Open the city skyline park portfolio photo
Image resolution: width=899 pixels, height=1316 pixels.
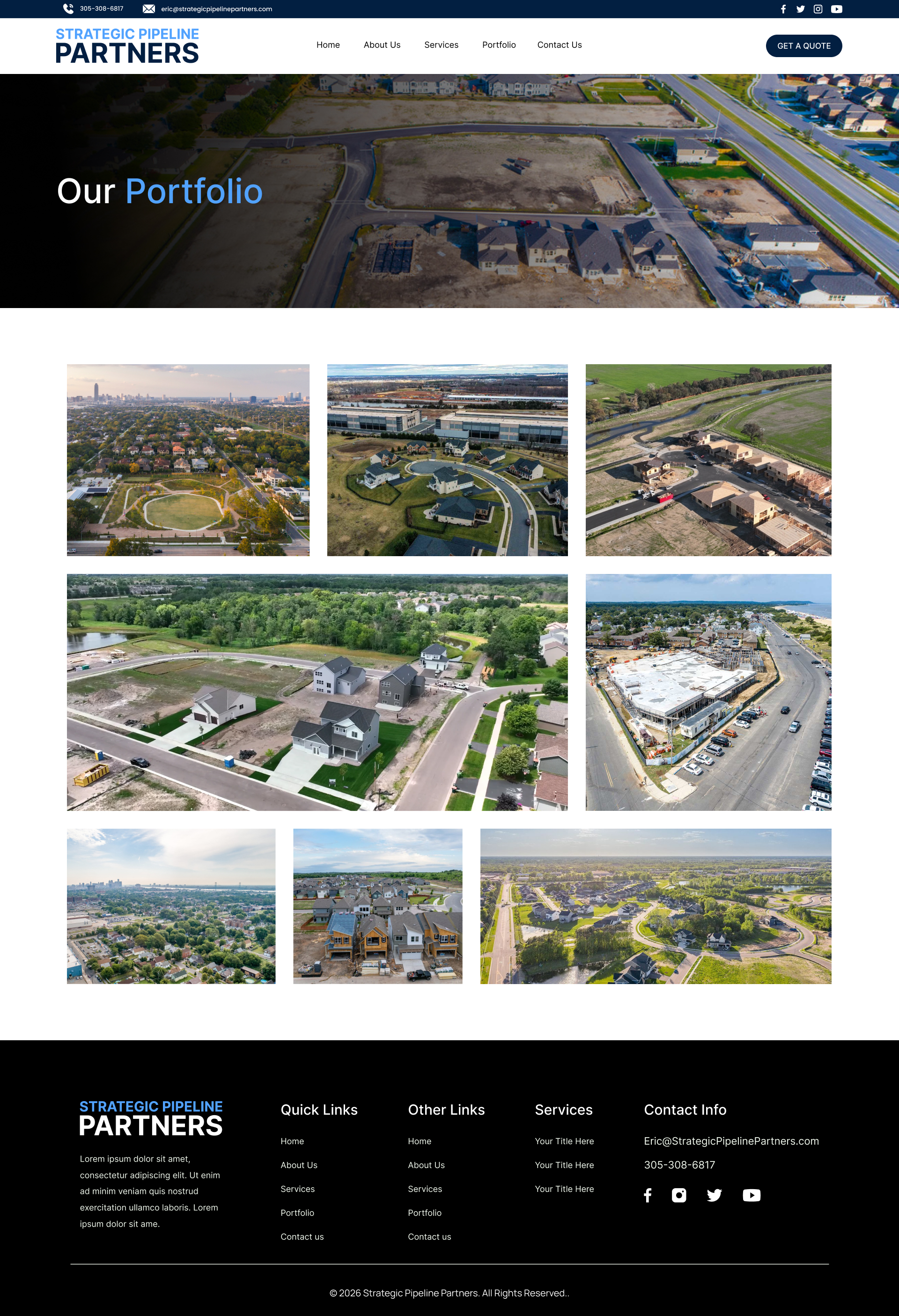coord(188,460)
